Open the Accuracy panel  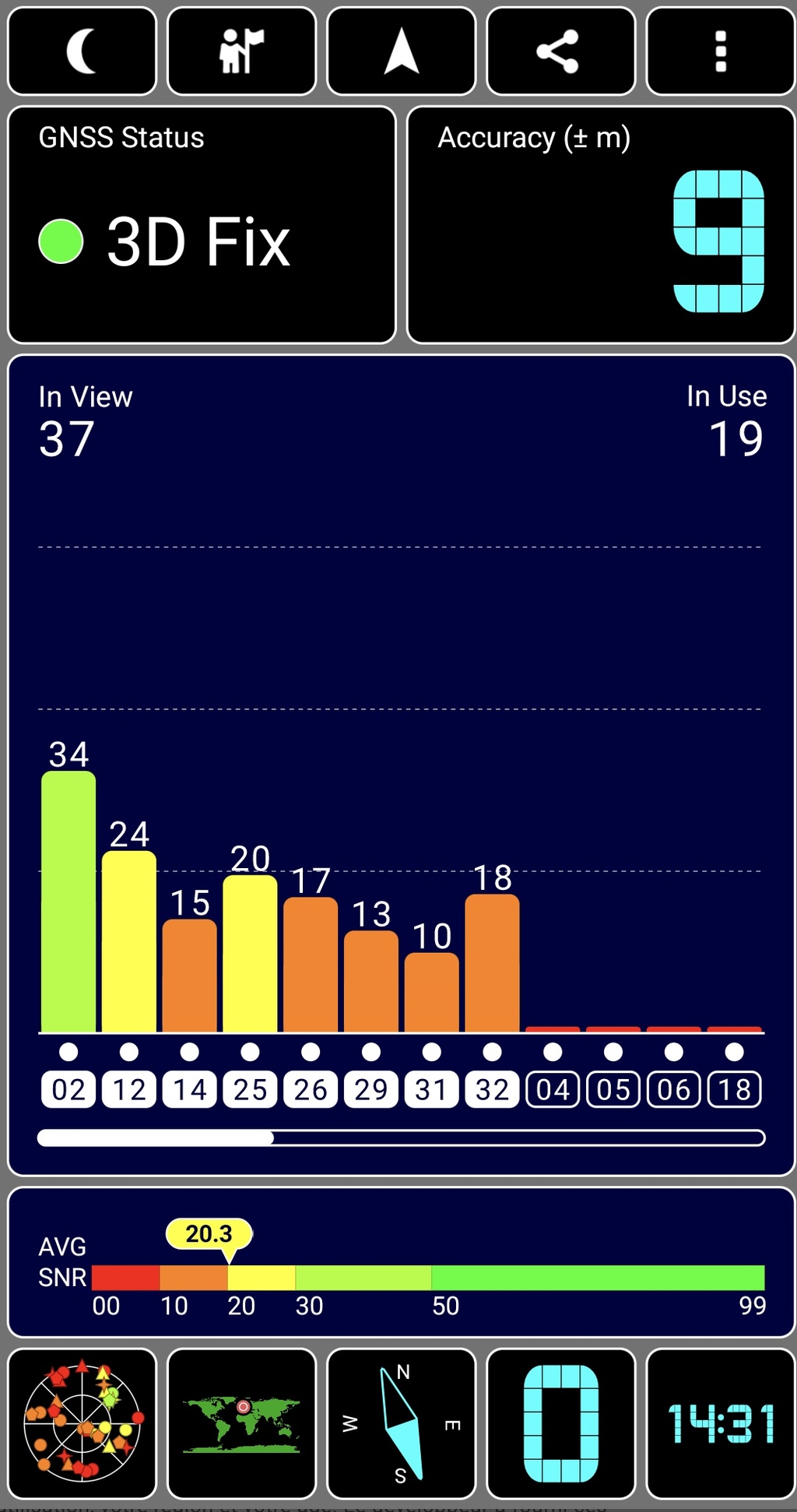tap(600, 226)
